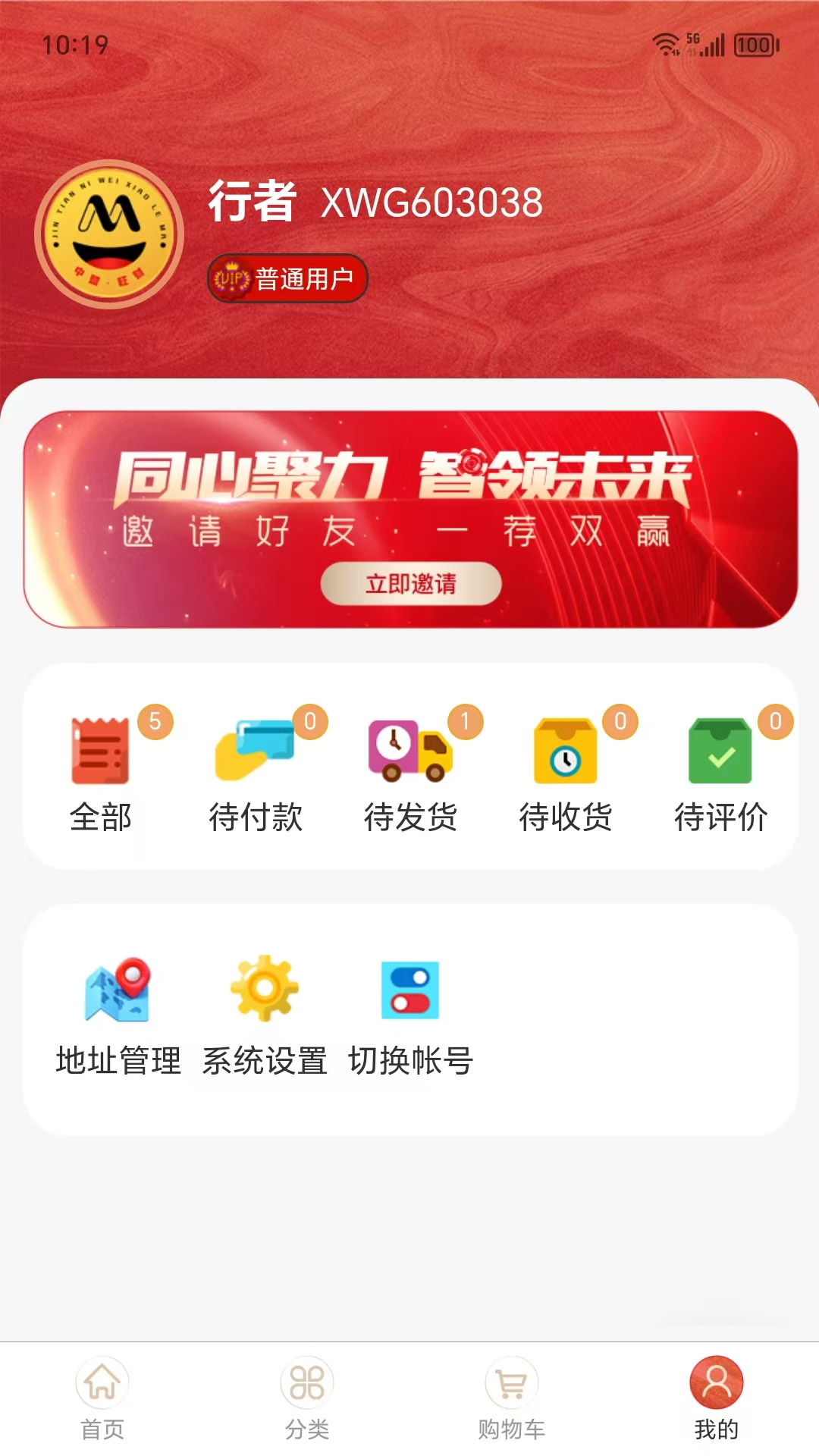Switch to the 分类 category tab
The image size is (819, 1456).
tap(307, 1399)
